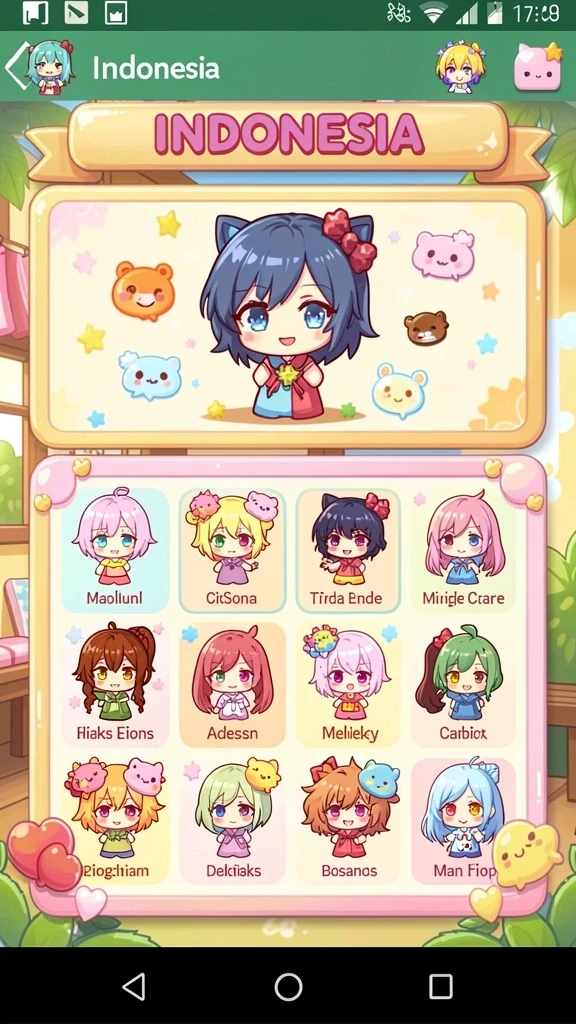The image size is (576, 1024).
Task: Tap the pink cat icon with star
Action: [537, 66]
